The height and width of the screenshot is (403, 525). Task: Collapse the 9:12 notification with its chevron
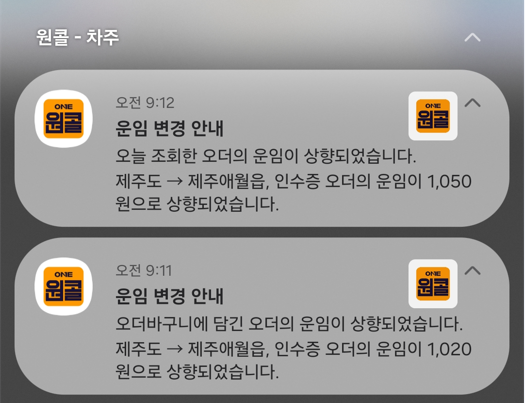tap(472, 103)
